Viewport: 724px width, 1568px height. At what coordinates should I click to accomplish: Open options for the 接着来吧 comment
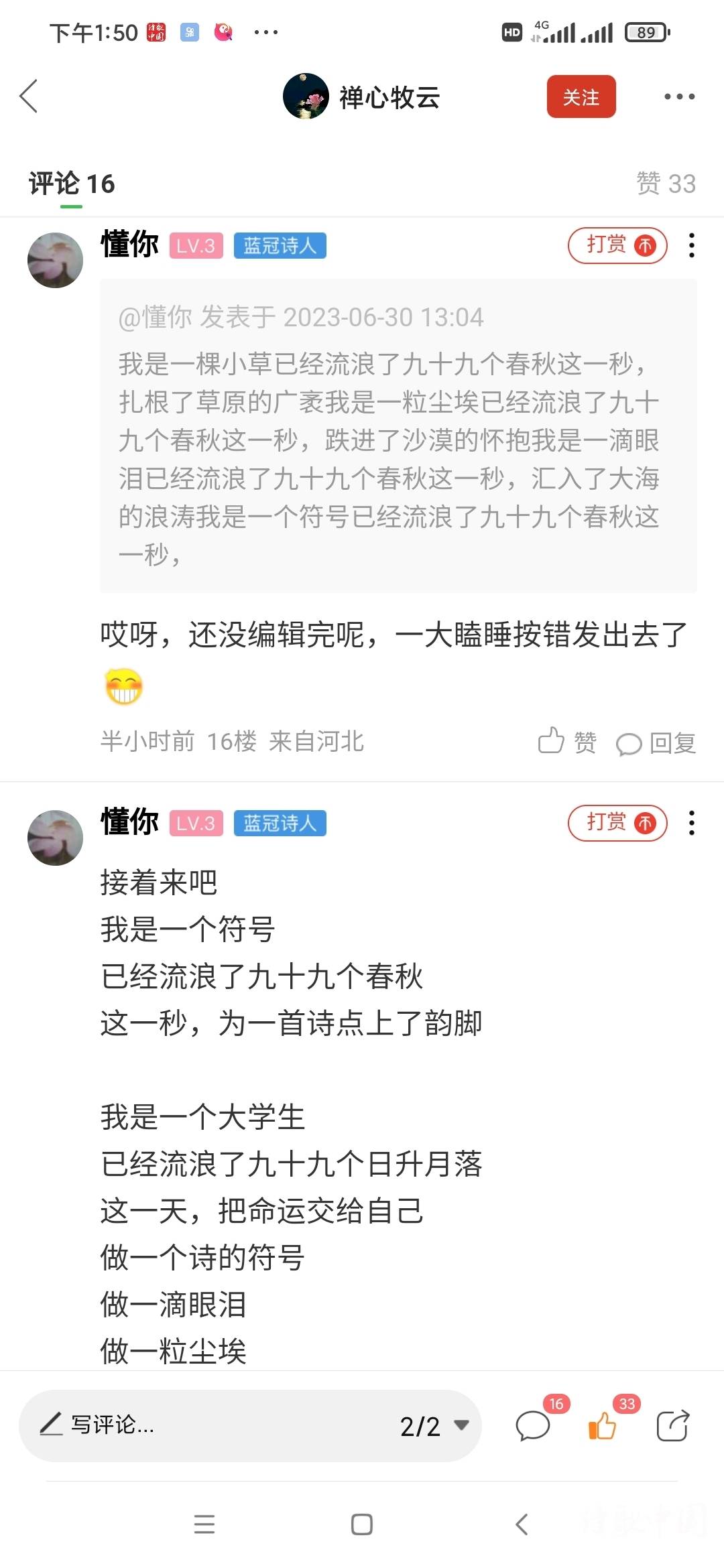[x=691, y=823]
